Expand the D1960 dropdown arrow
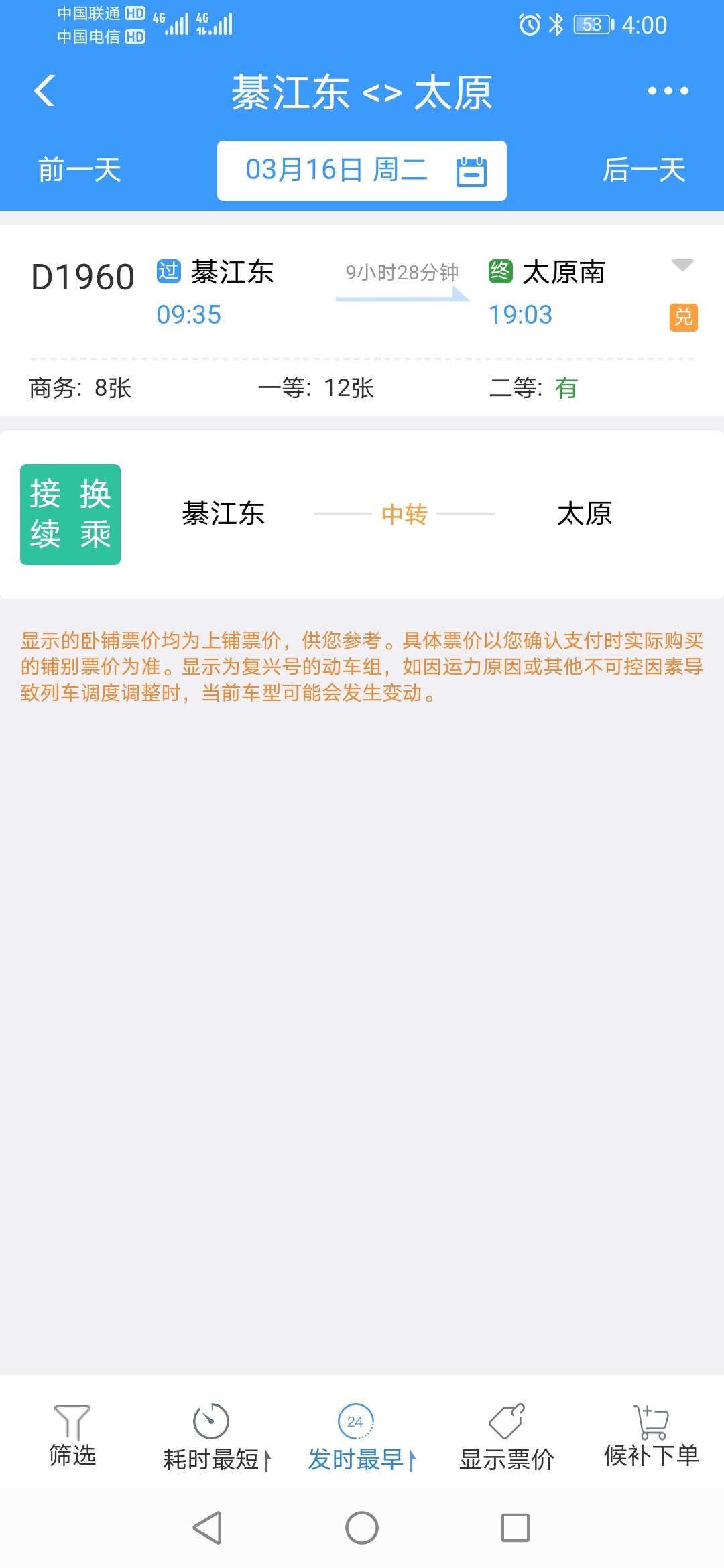 pyautogui.click(x=682, y=265)
